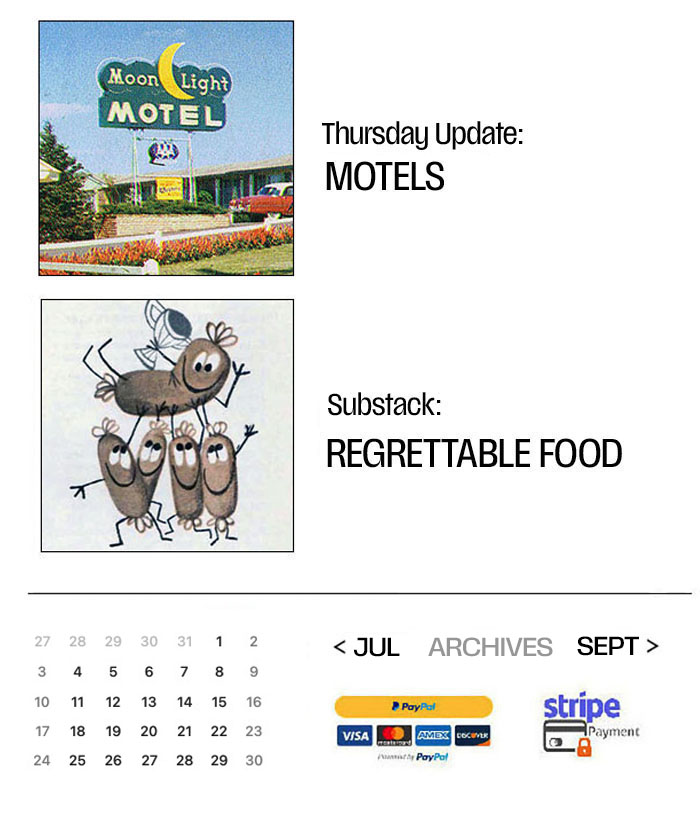This screenshot has height=817, width=700.
Task: Choose the 13th in the calendar
Action: coord(149,702)
